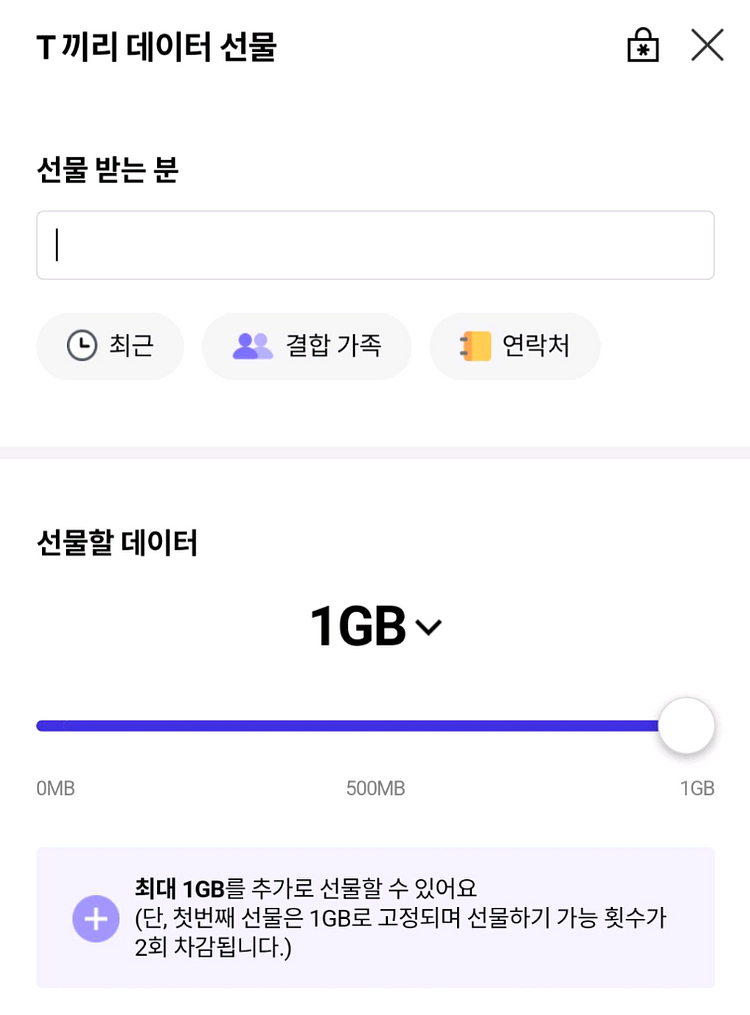Expand the data size selector chevron
The image size is (750, 1015).
coord(429,628)
